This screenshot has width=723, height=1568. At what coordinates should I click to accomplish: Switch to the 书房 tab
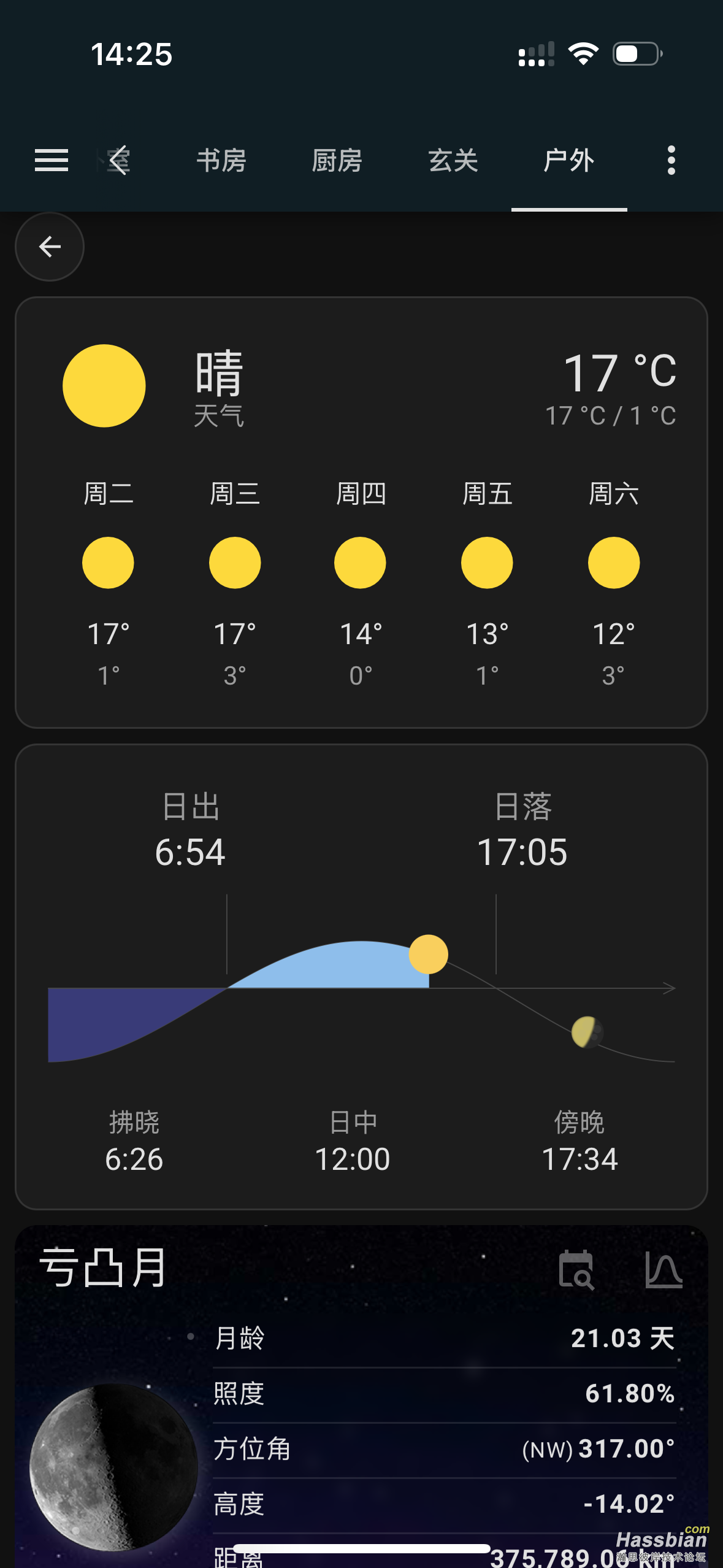[221, 159]
